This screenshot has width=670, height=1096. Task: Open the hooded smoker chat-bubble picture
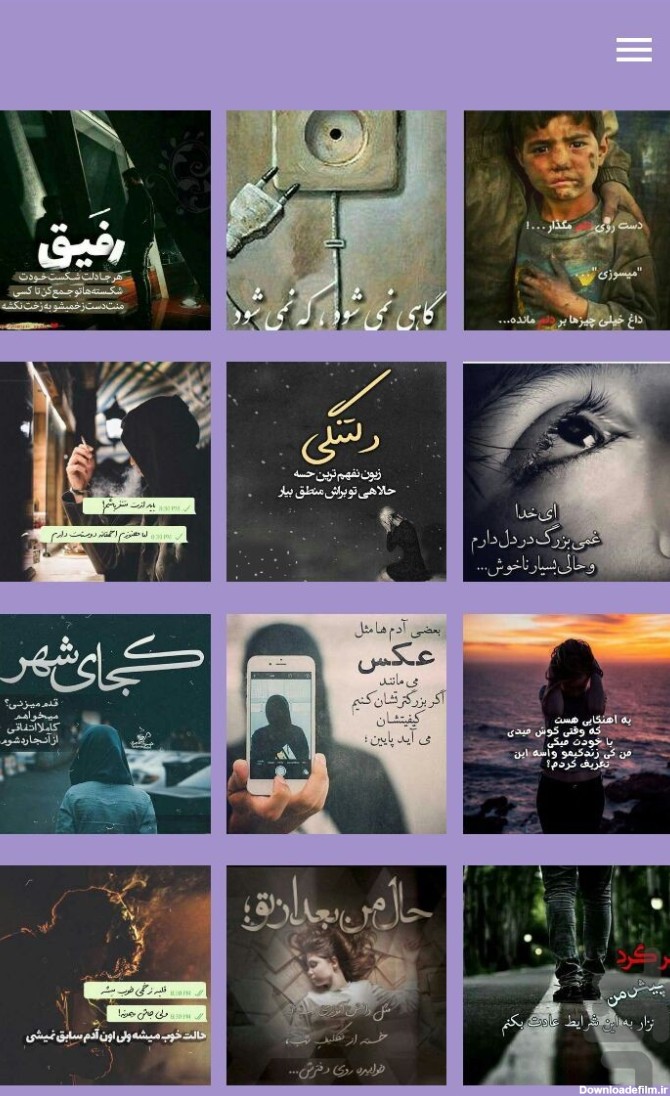[x=105, y=471]
